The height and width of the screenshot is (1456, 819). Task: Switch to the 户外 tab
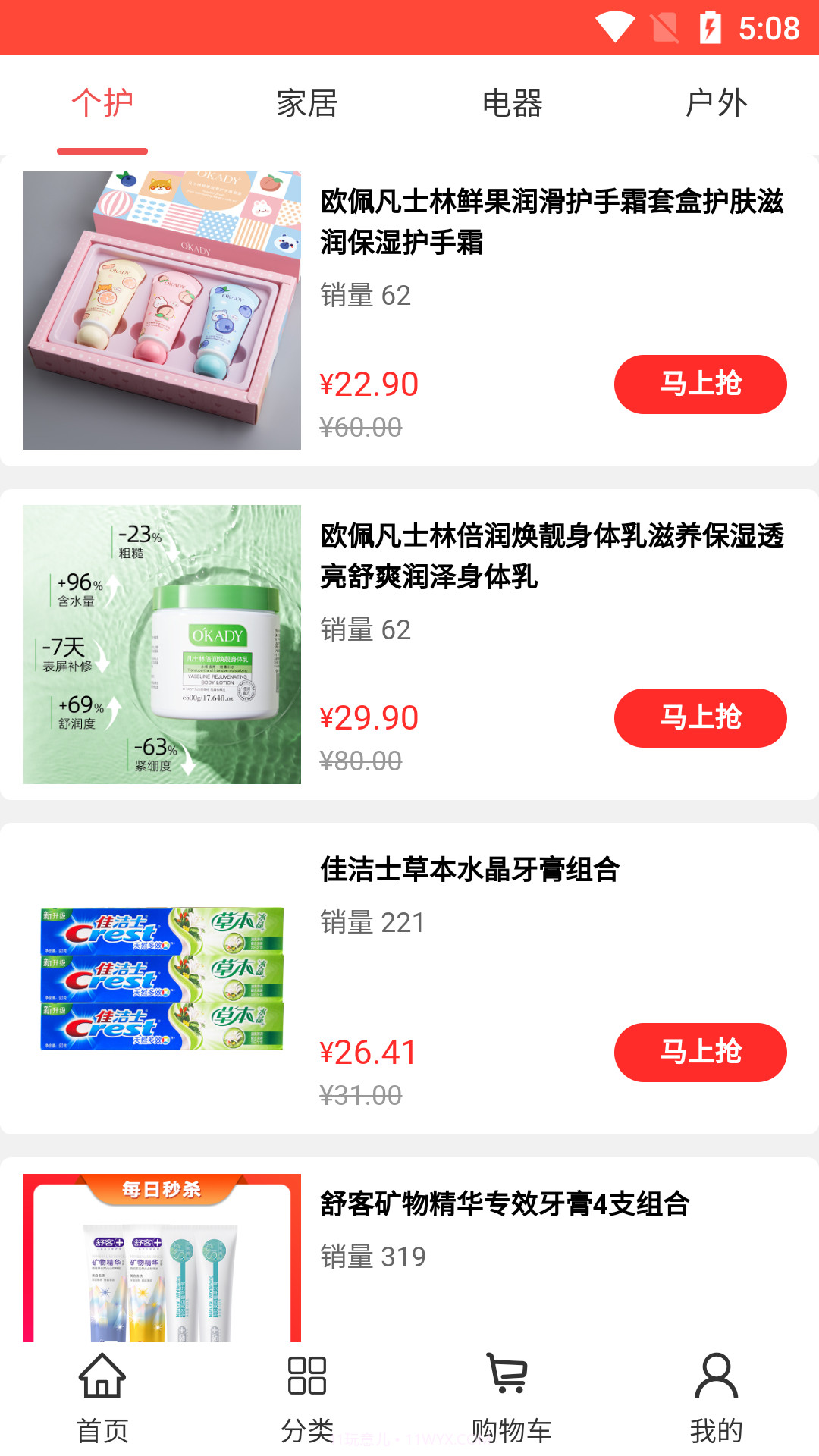coord(717,104)
